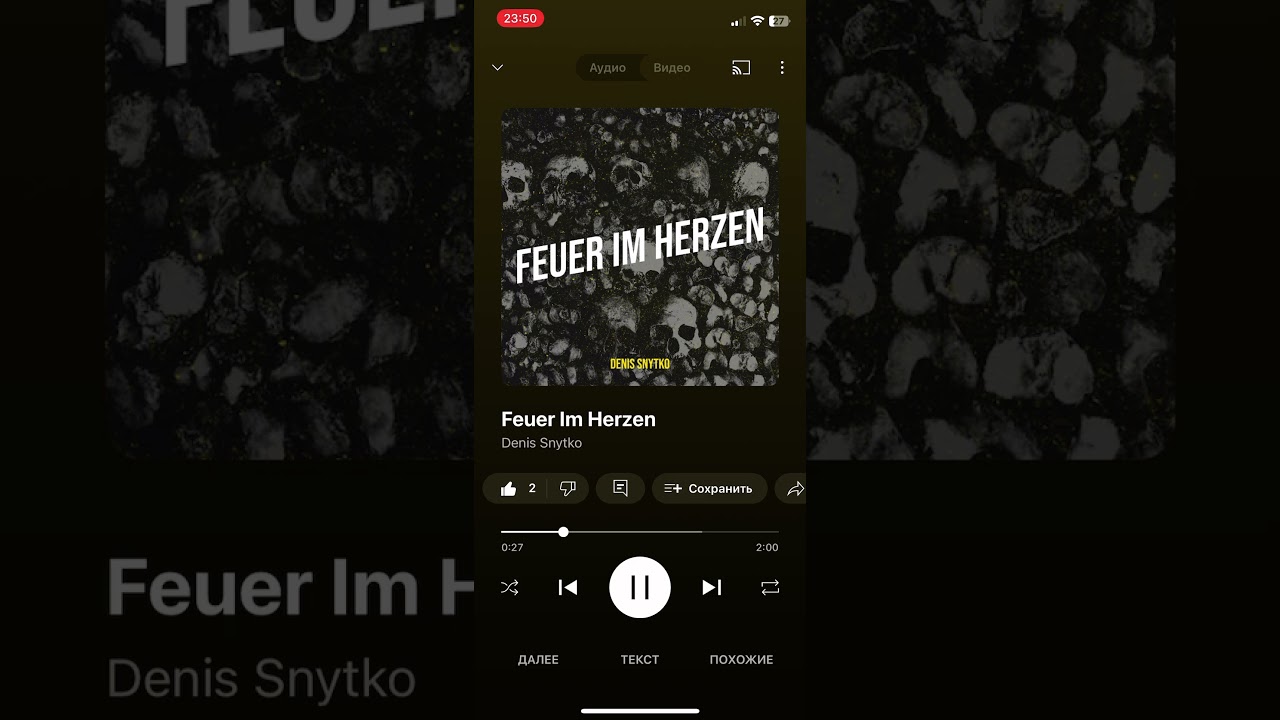Switch to the Аудио mode
Viewport: 1280px width, 720px height.
coord(607,68)
